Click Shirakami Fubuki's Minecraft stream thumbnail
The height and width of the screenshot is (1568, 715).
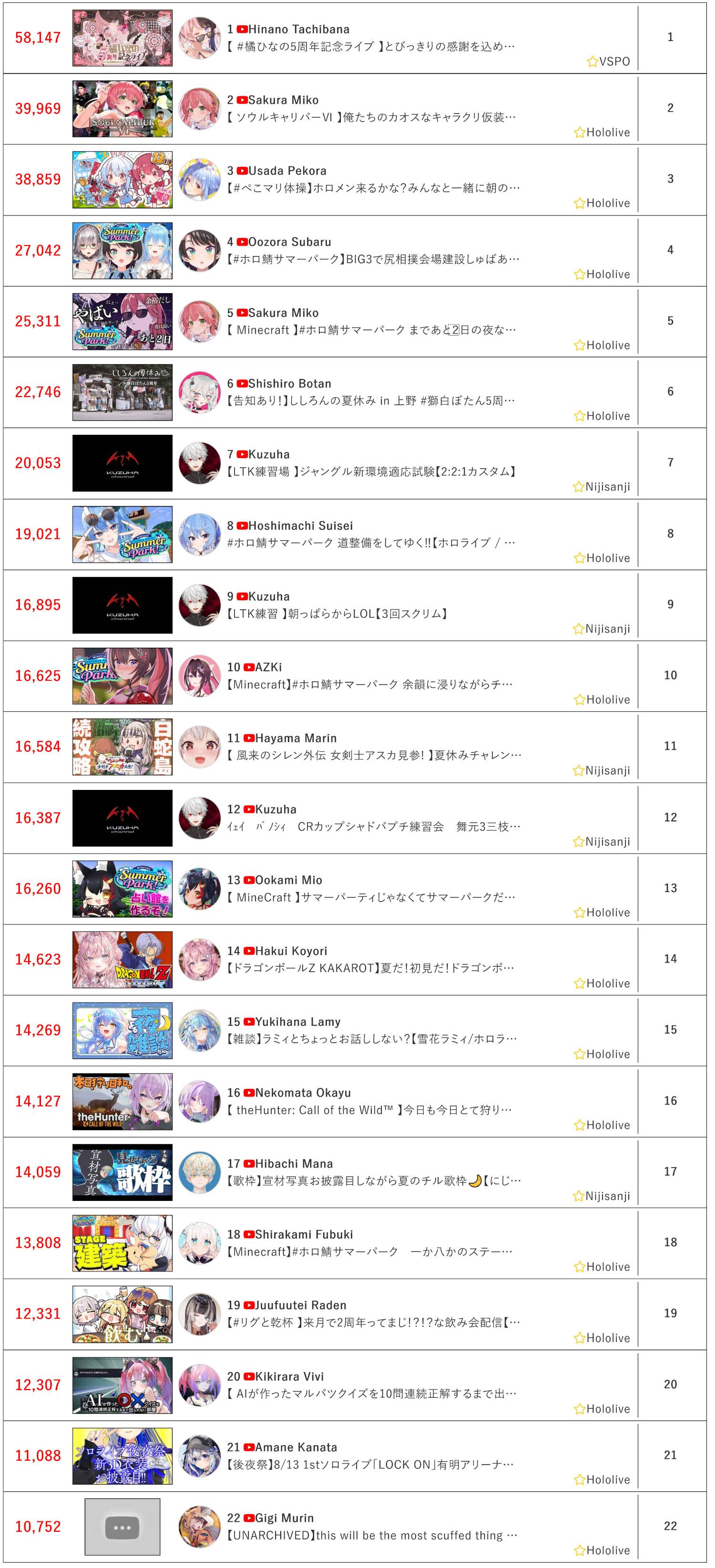122,1244
